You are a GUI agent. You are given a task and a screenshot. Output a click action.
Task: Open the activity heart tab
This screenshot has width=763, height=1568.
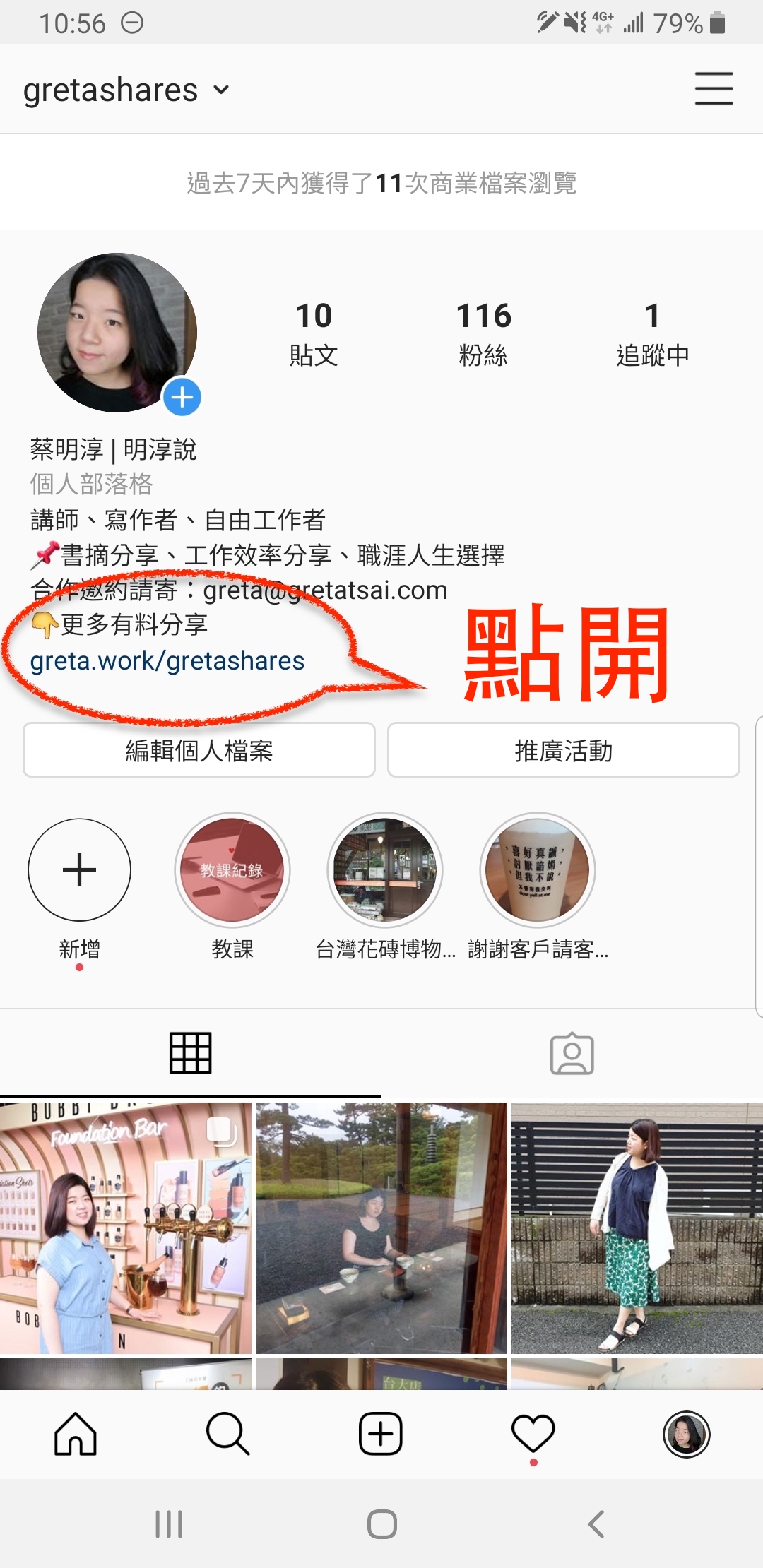(x=533, y=1434)
